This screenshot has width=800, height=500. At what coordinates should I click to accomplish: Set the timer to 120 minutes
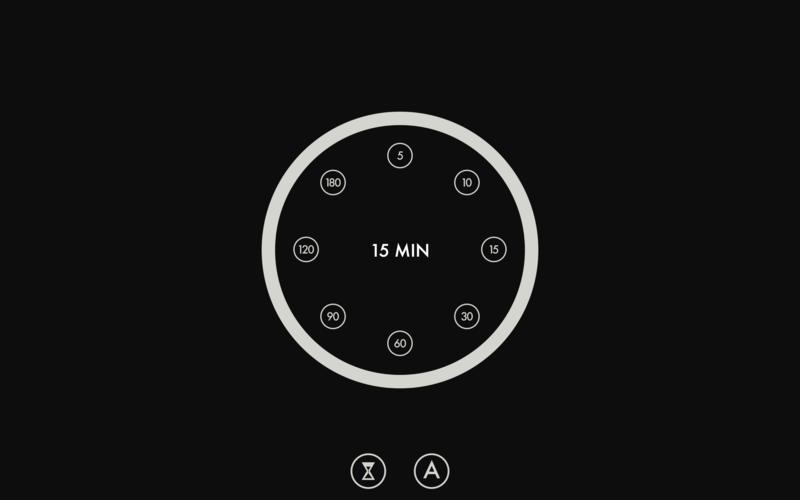point(306,250)
